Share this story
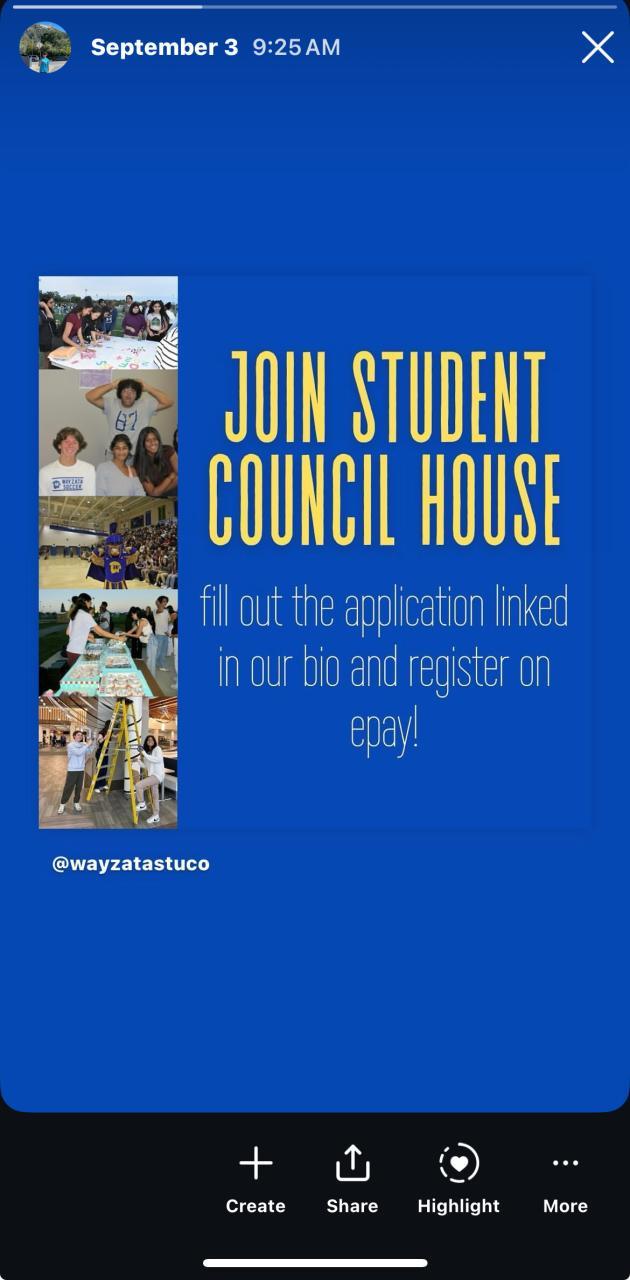 [352, 1179]
